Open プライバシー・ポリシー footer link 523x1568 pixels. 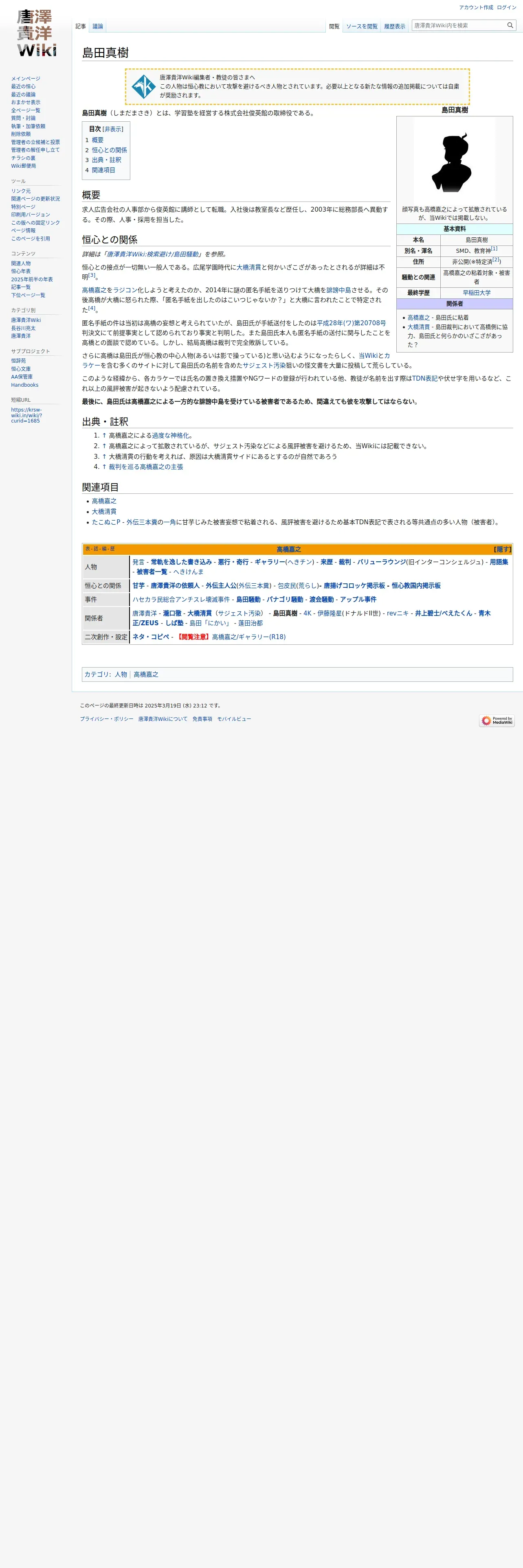(x=107, y=719)
